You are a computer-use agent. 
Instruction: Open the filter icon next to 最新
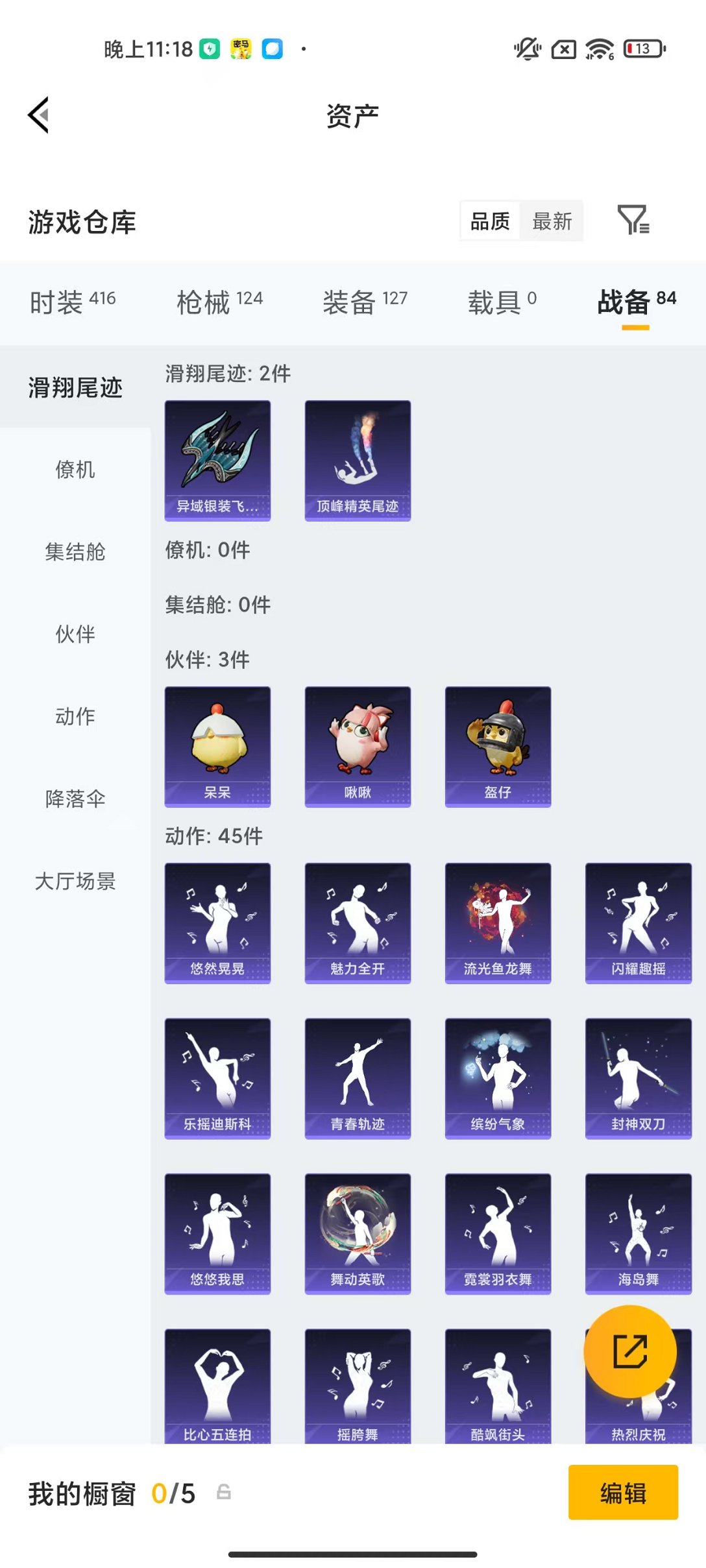pos(633,220)
